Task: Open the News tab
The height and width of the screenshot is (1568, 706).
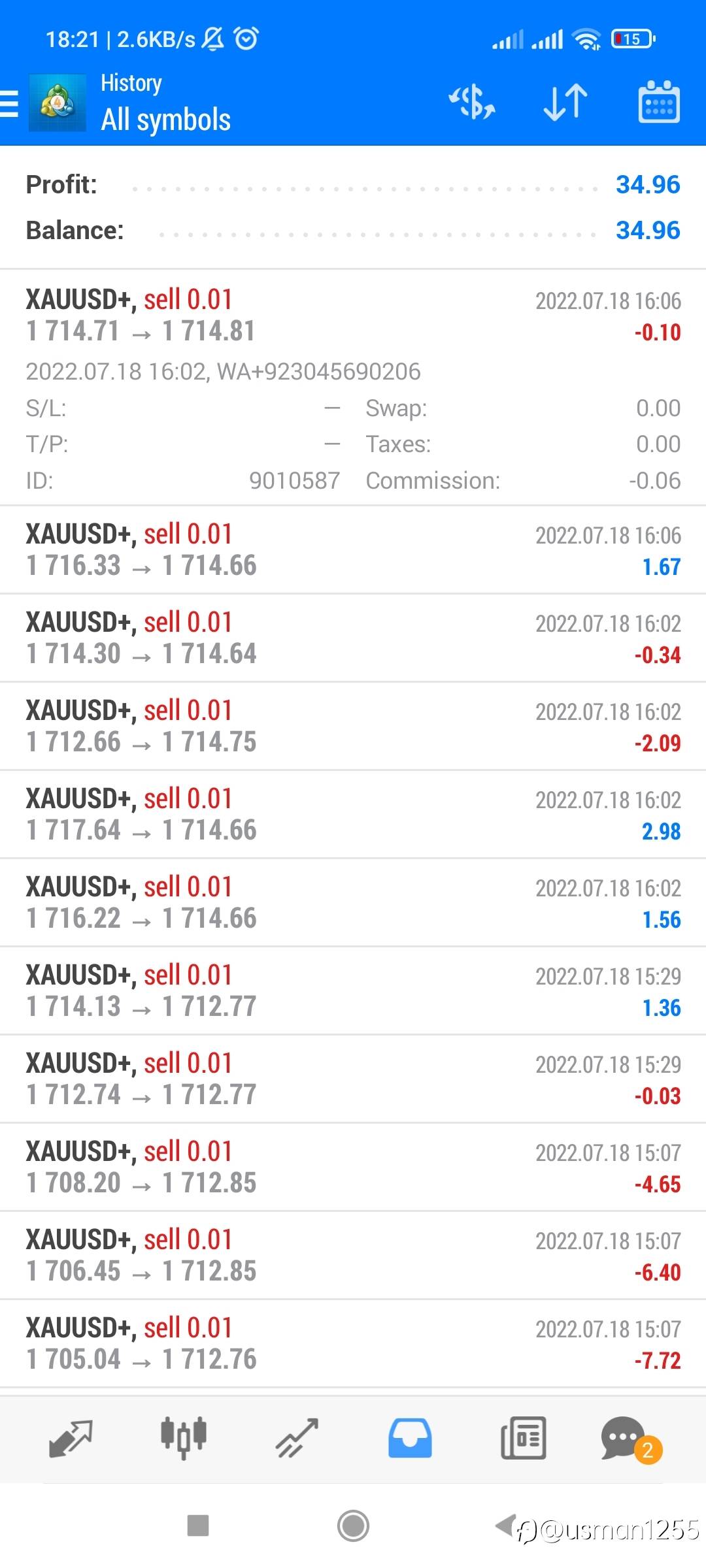Action: pyautogui.click(x=523, y=1438)
